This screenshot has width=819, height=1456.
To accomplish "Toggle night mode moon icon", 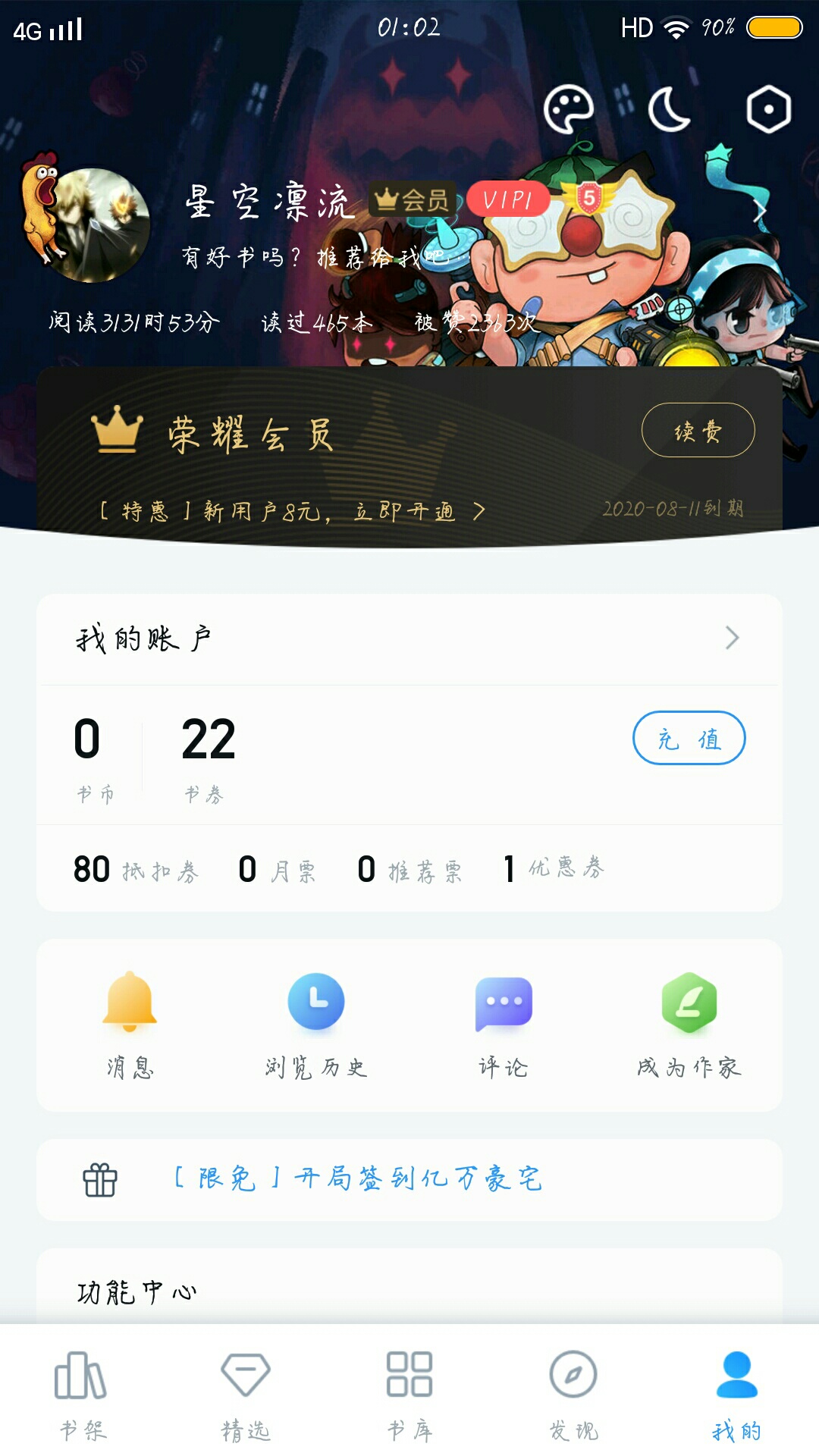I will tap(669, 110).
